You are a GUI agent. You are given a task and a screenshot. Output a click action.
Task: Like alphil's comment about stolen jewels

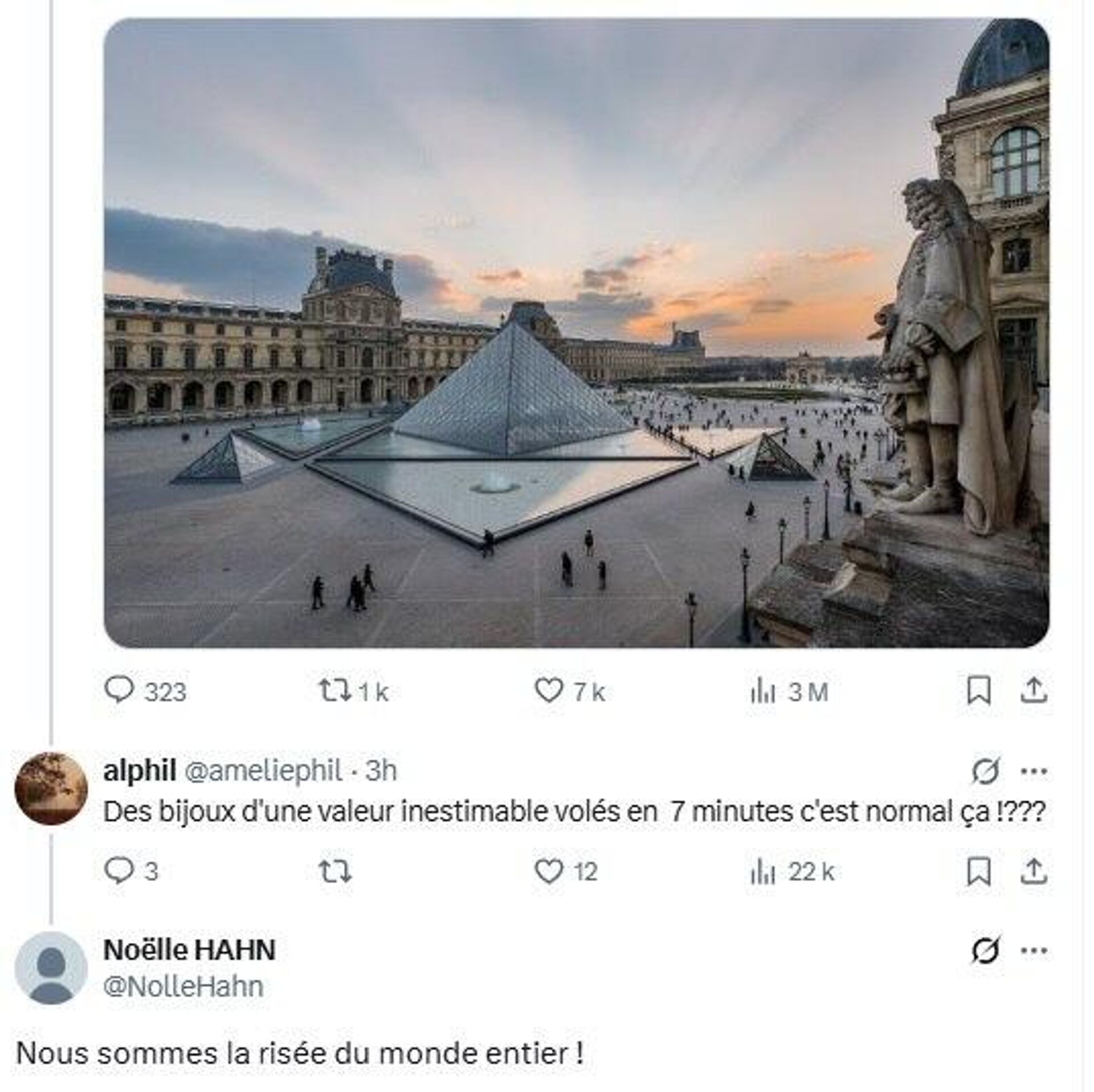(549, 871)
